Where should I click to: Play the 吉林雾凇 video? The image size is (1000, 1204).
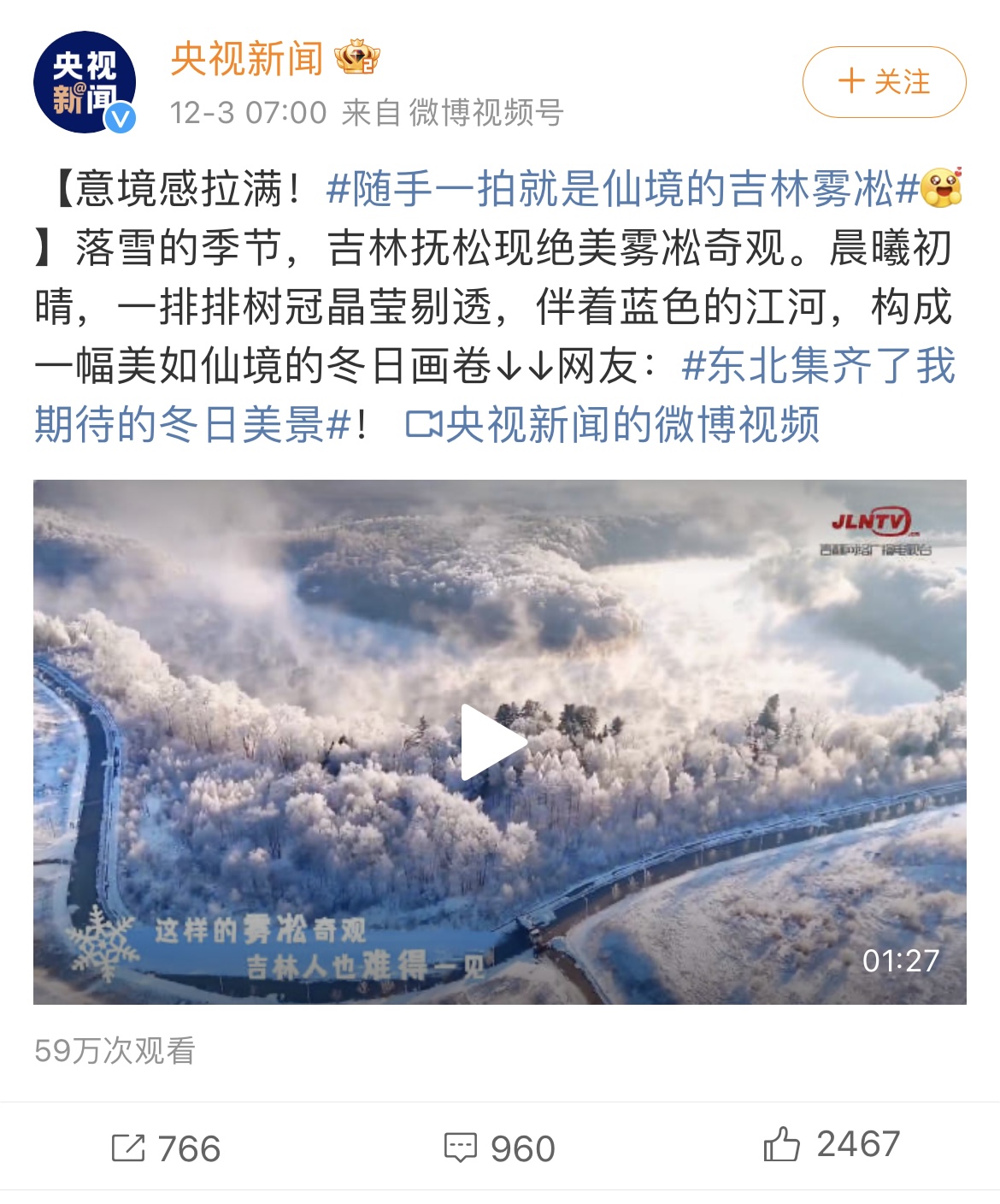click(x=493, y=741)
